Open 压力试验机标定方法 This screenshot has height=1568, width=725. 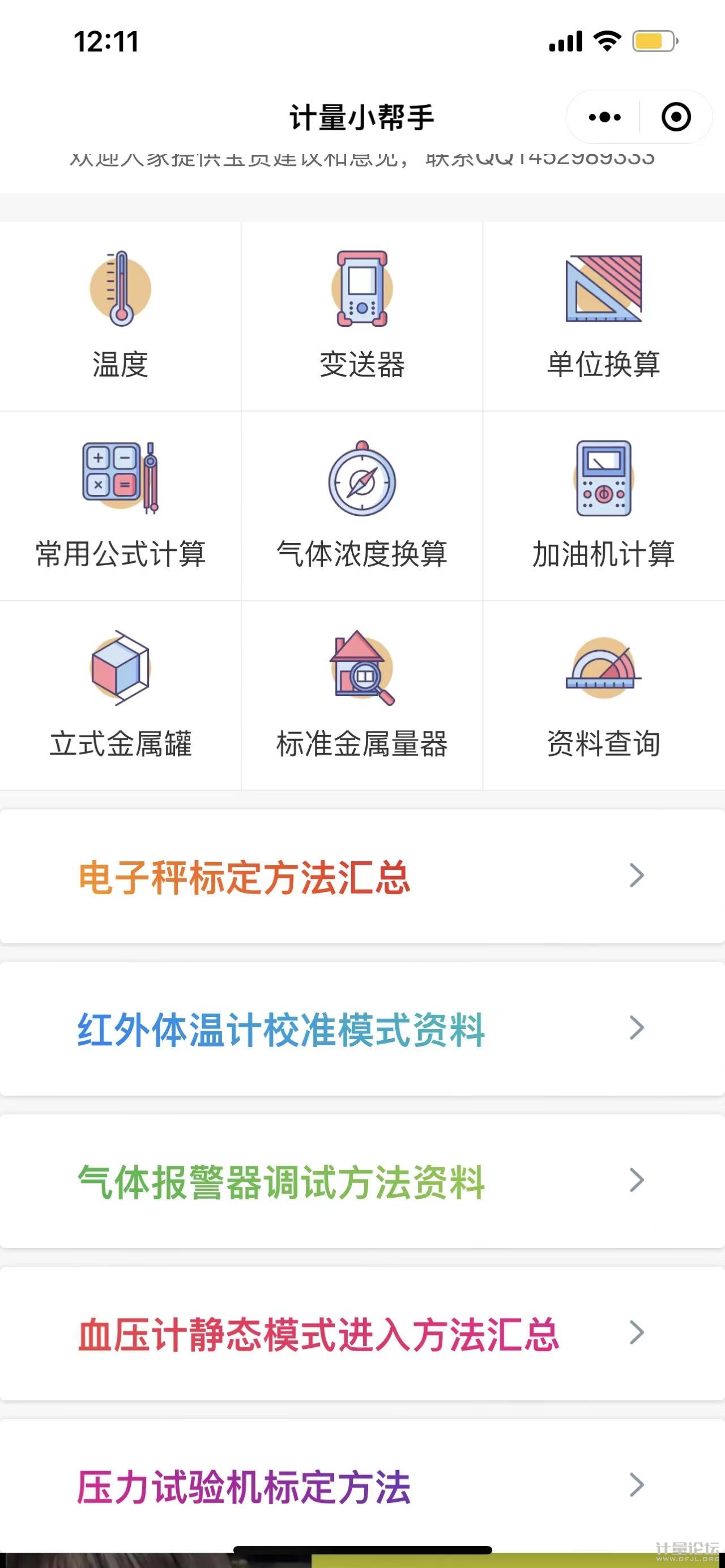[x=362, y=1486]
